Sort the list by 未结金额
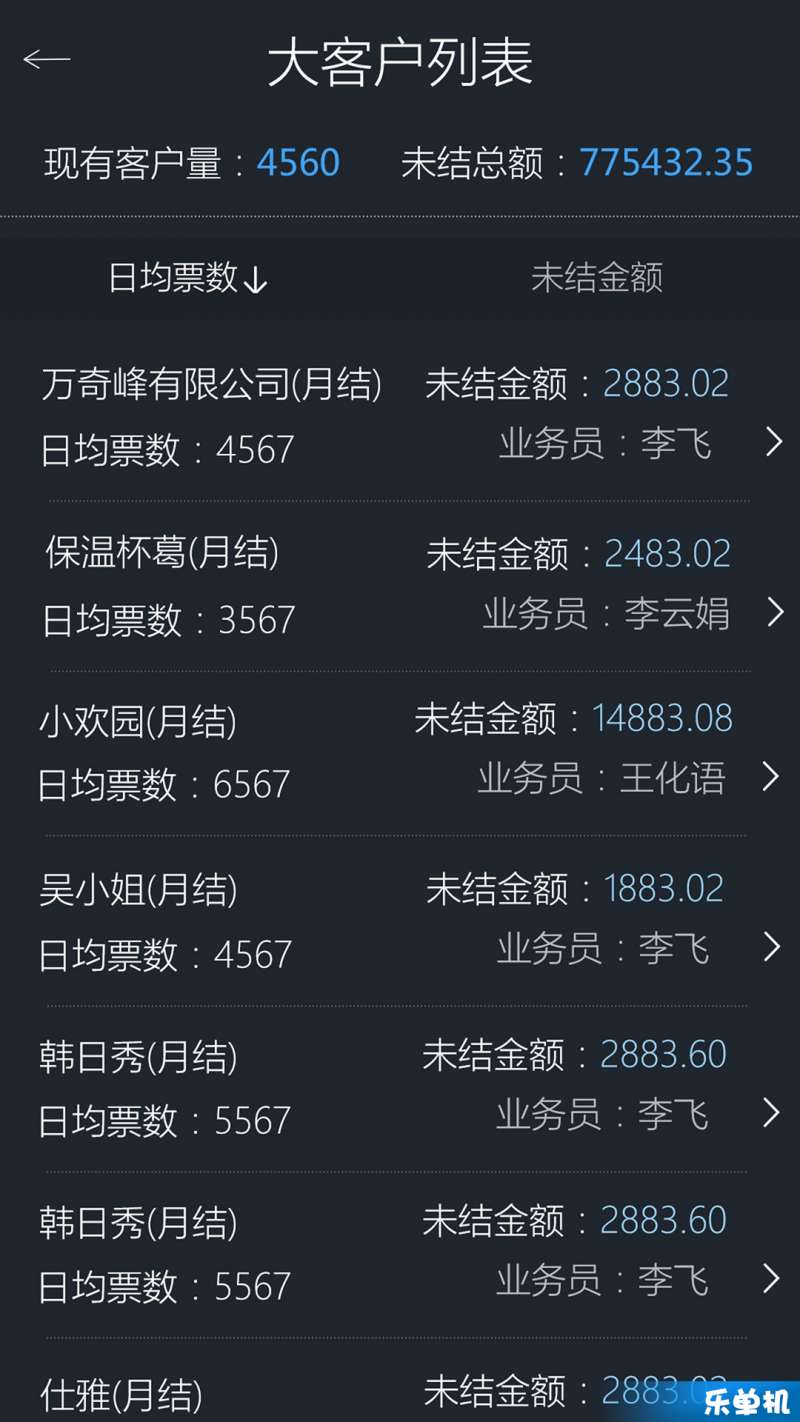The width and height of the screenshot is (800, 1422). point(597,278)
